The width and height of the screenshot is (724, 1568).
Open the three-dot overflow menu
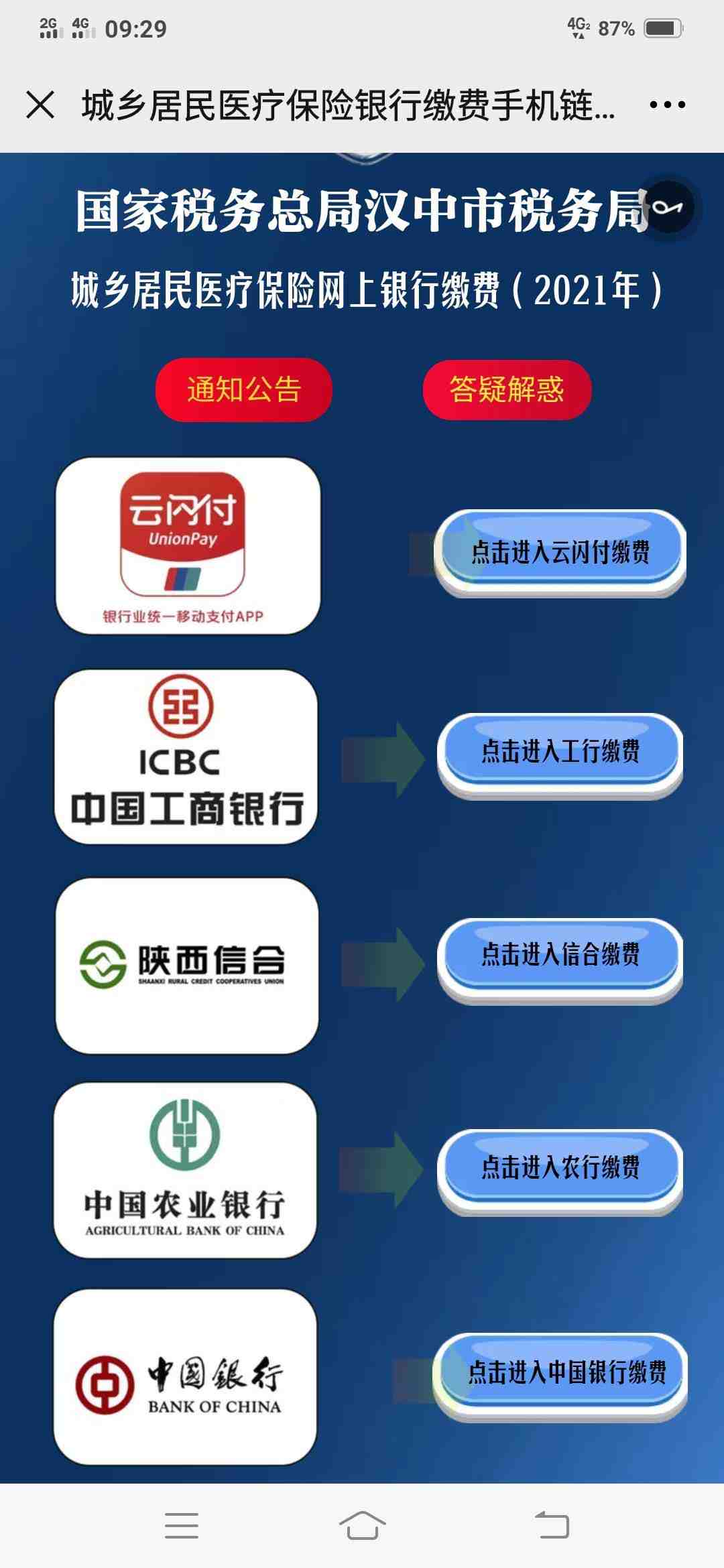(667, 105)
